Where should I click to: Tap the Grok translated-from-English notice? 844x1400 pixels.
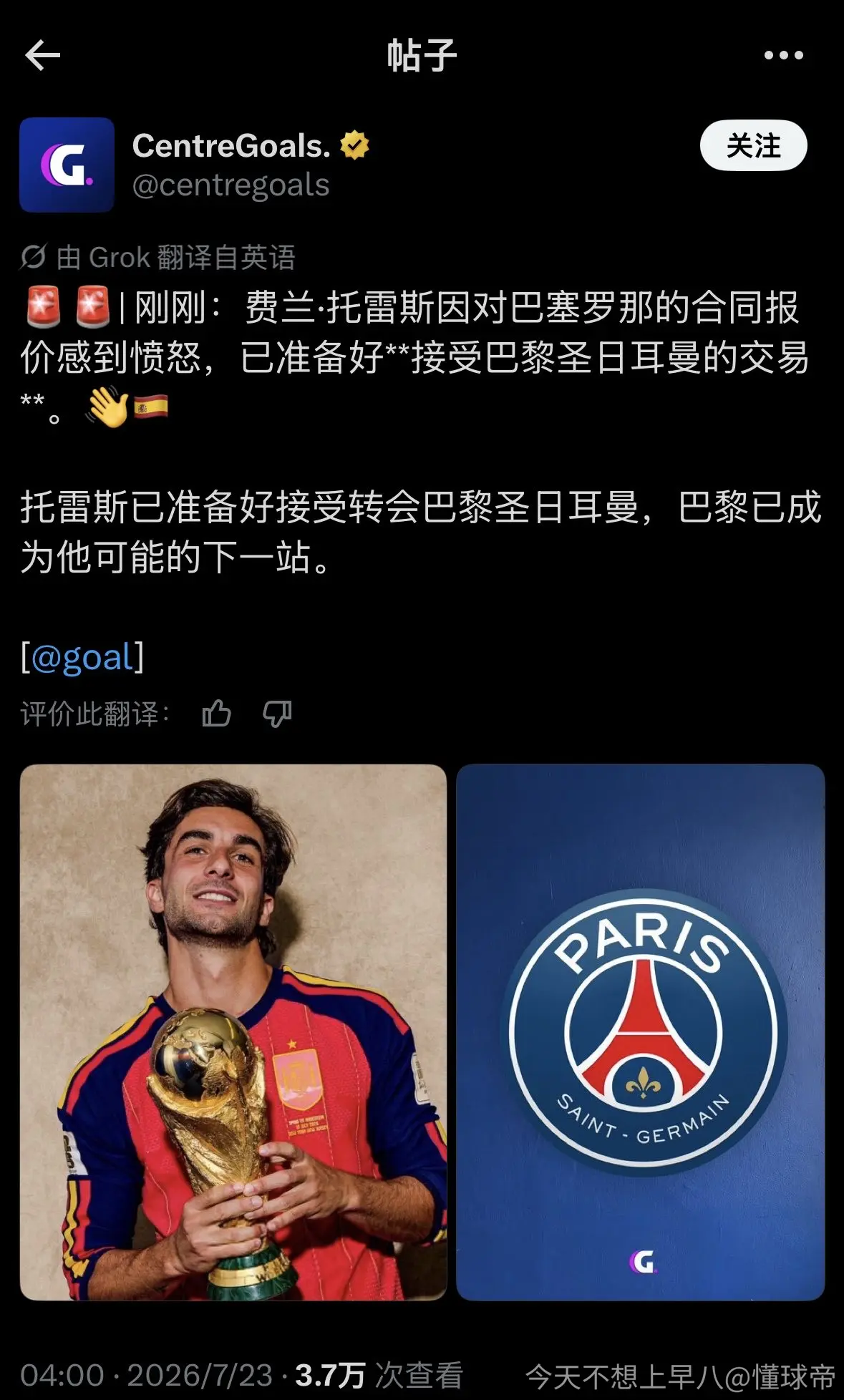click(157, 257)
